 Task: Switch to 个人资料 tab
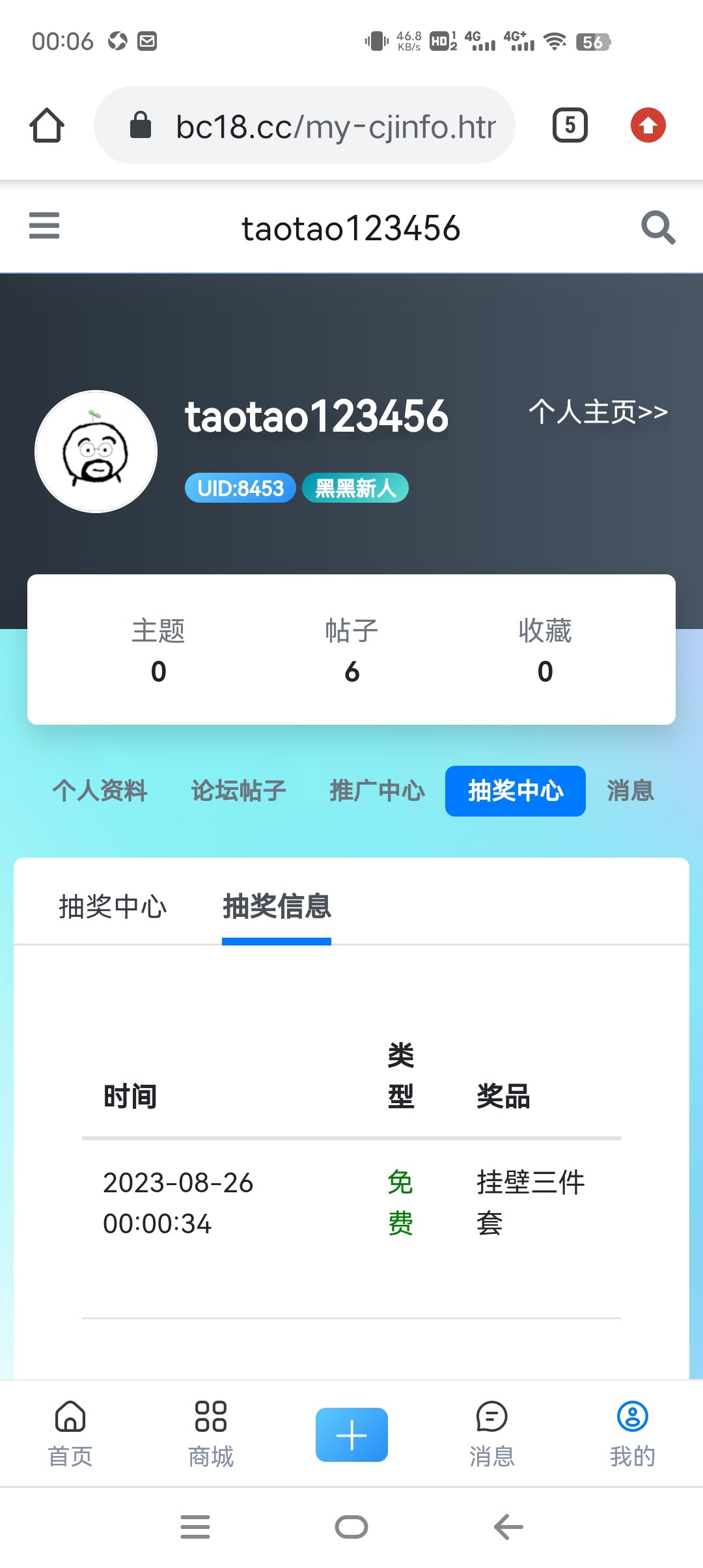100,791
